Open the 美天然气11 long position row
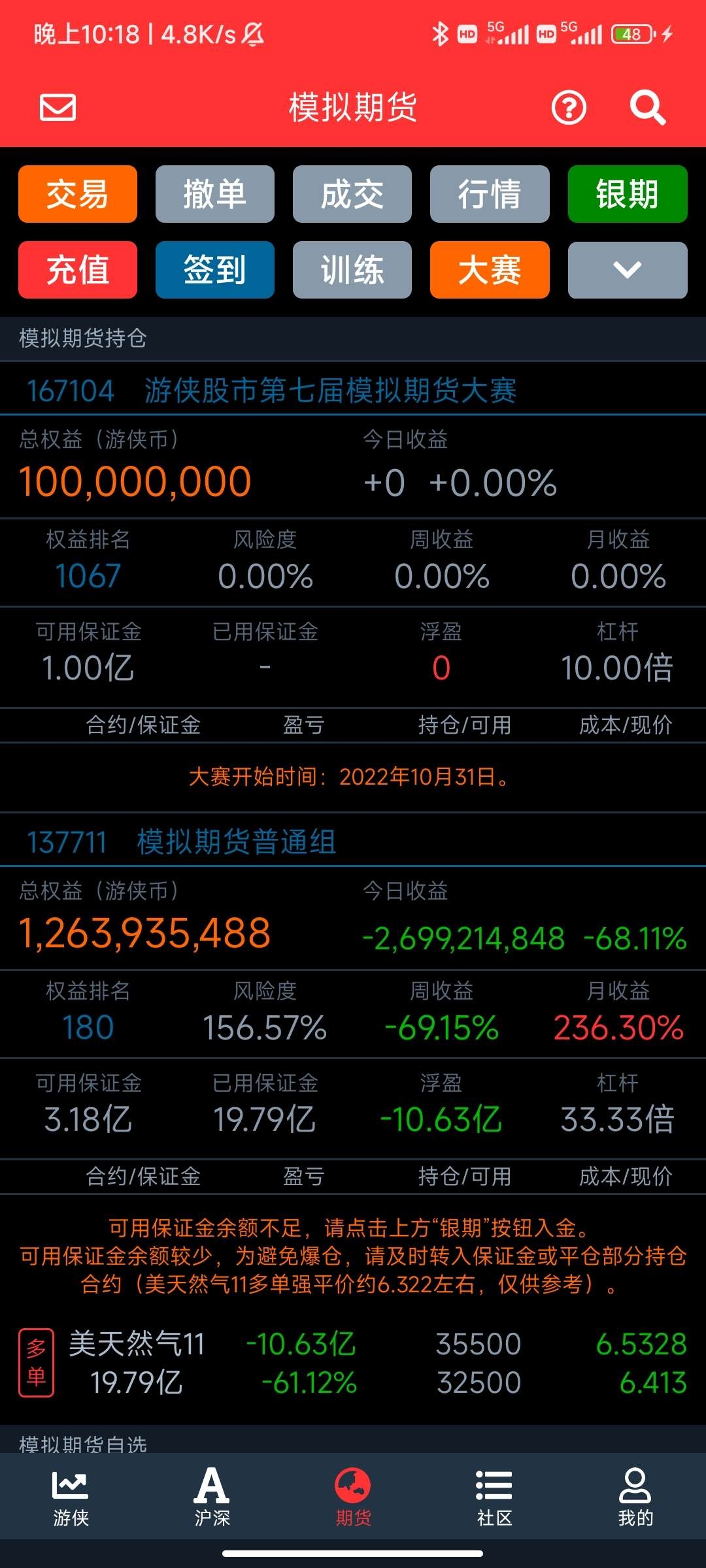The image size is (706, 1568). tap(353, 1364)
